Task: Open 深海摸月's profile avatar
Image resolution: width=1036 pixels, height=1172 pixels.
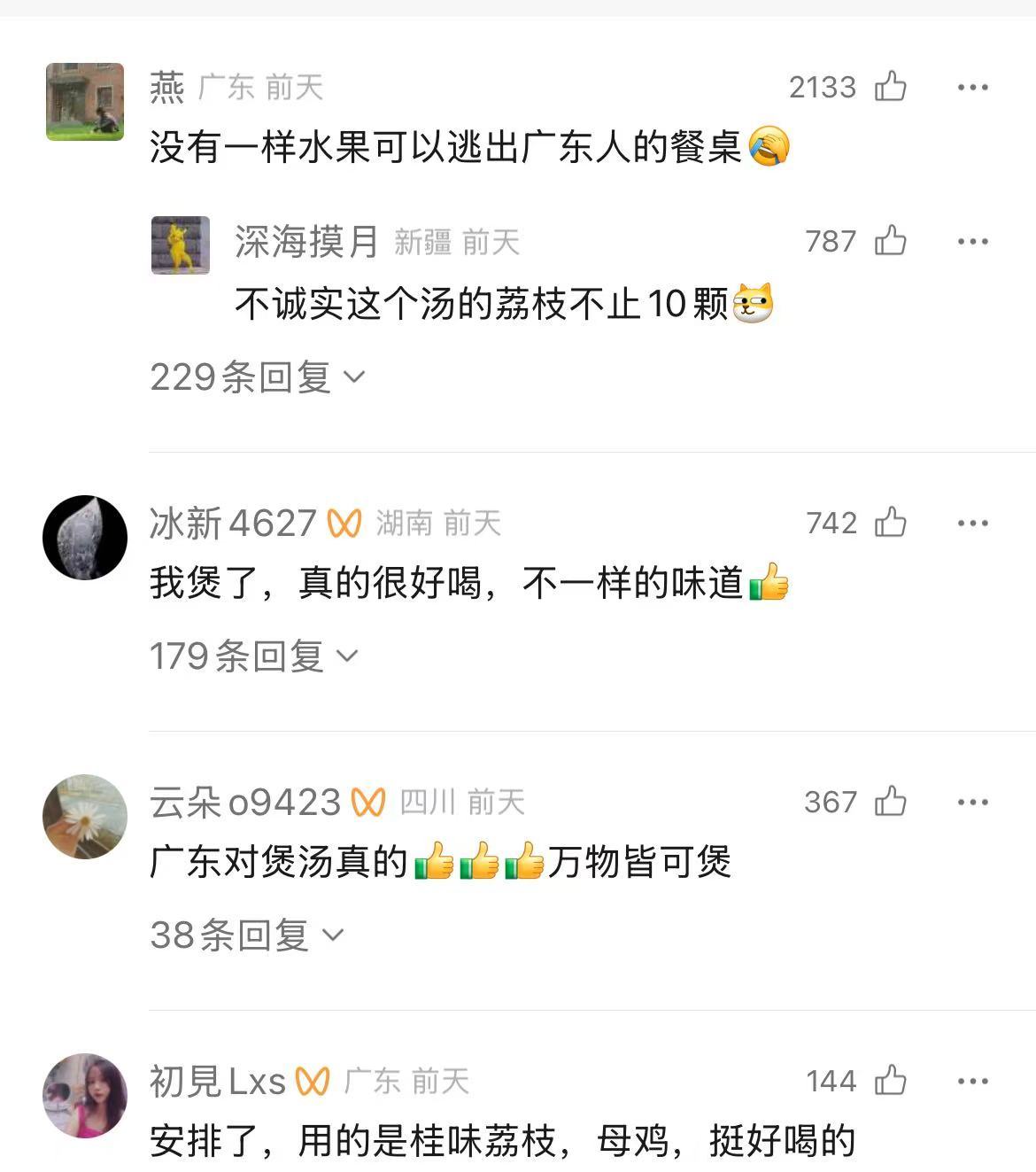Action: 181,245
